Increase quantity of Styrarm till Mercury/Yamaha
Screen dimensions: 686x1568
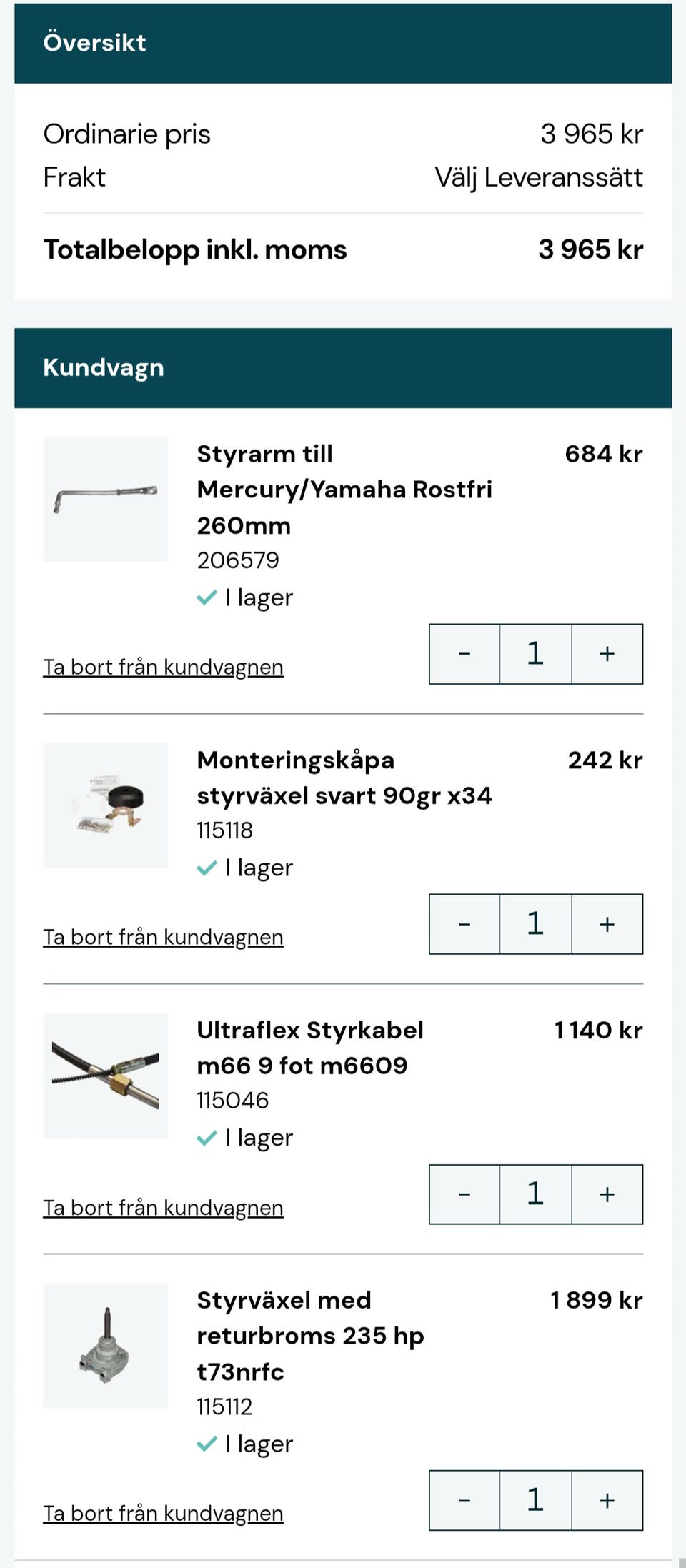606,654
